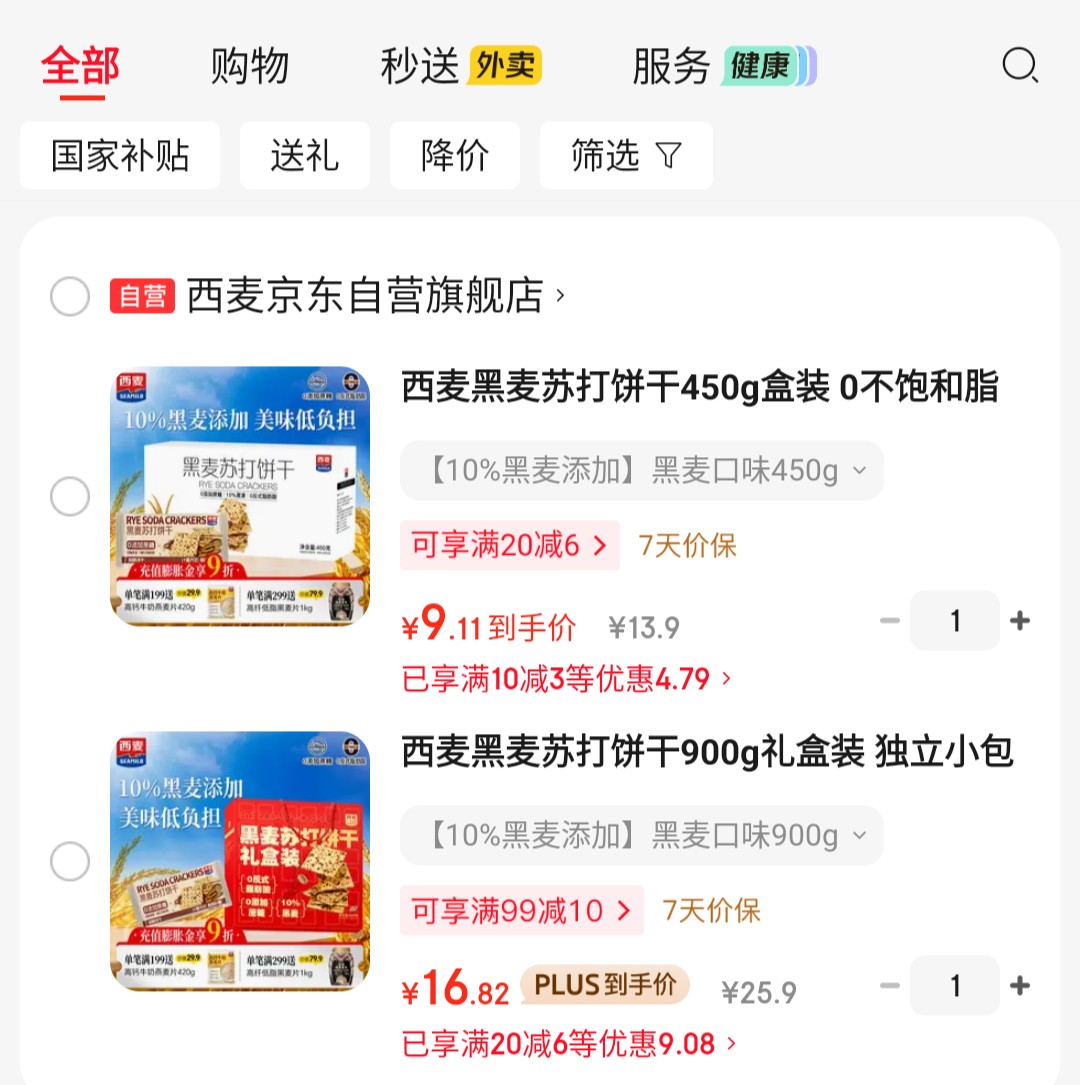Image resolution: width=1080 pixels, height=1085 pixels.
Task: Increase quantity of the 450g盒装 item
Action: (1020, 621)
